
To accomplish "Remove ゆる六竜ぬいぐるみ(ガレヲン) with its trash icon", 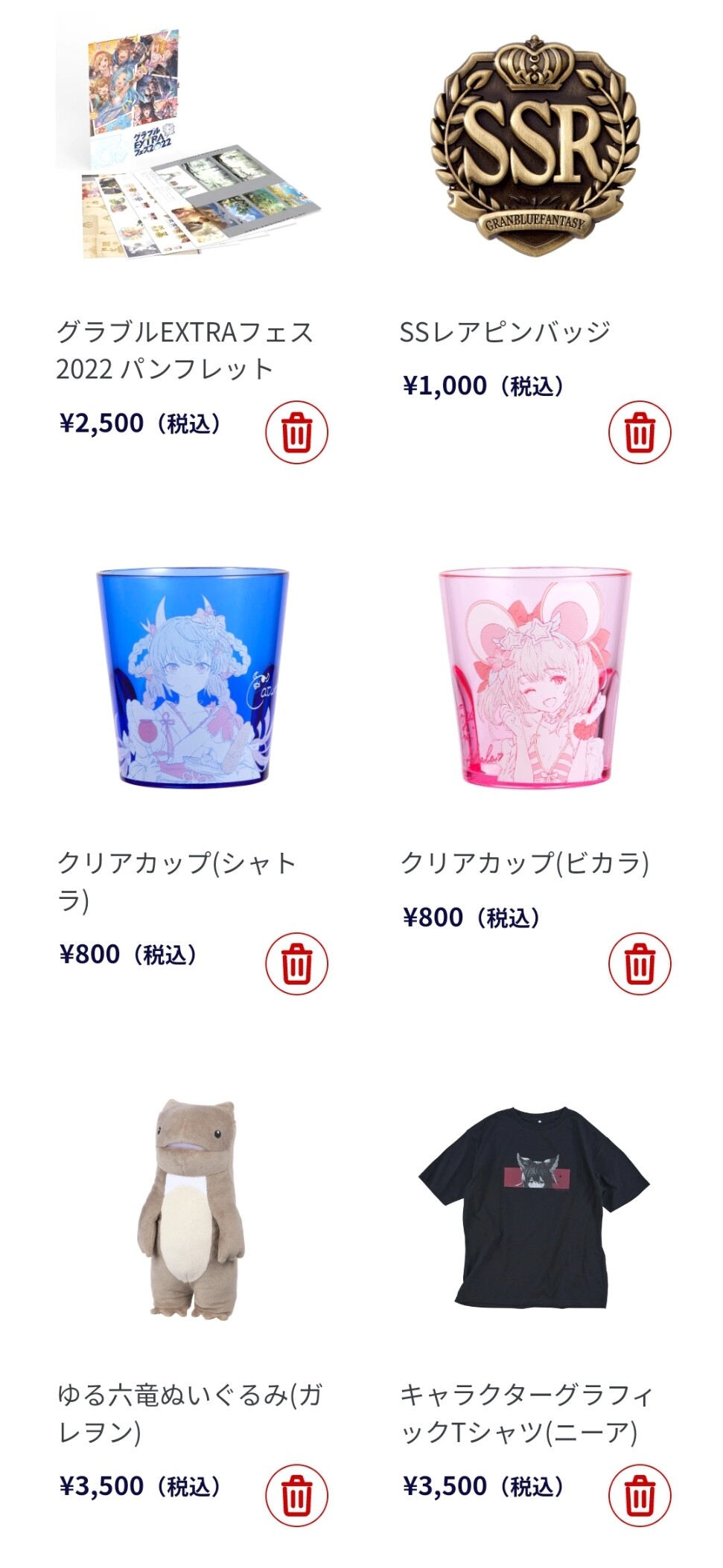I will [296, 1495].
